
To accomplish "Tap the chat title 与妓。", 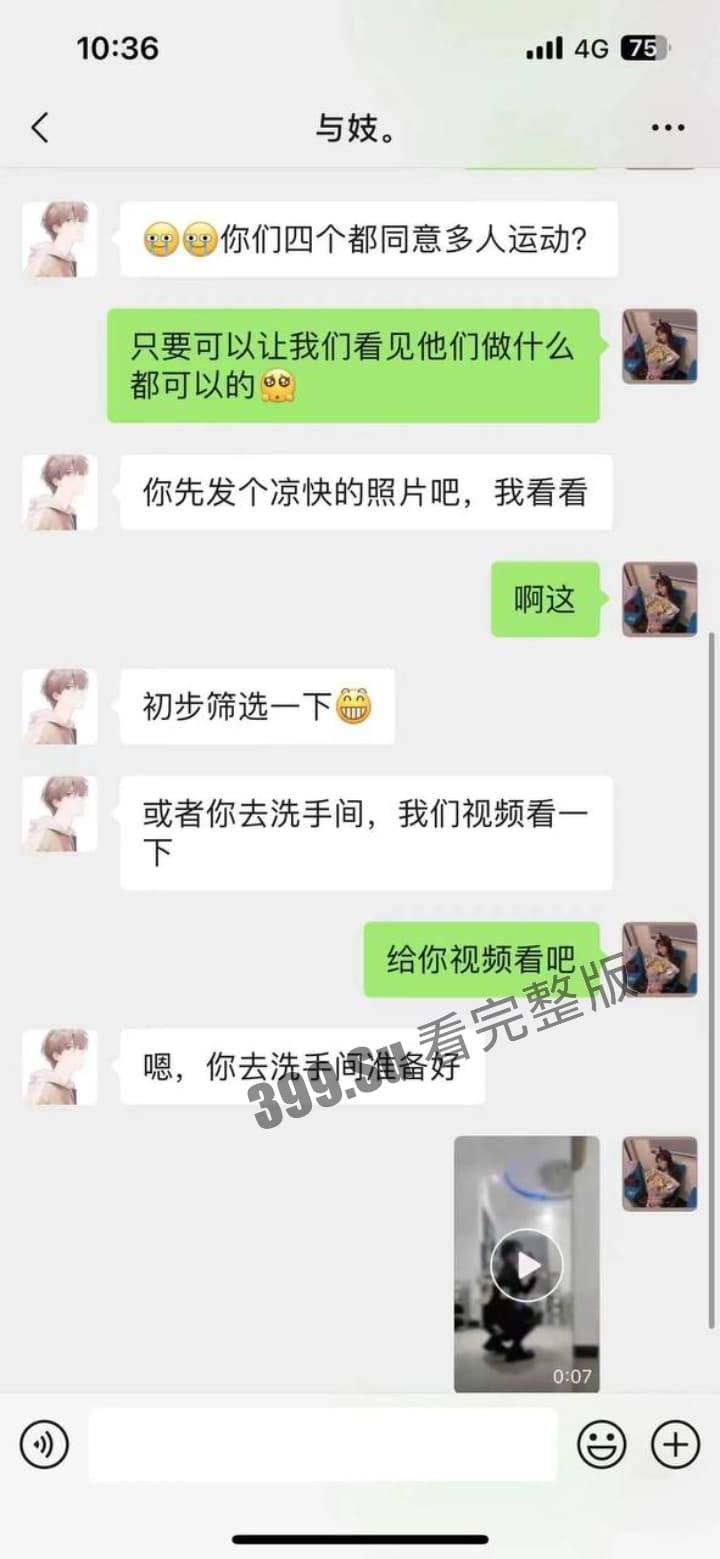I will point(360,127).
